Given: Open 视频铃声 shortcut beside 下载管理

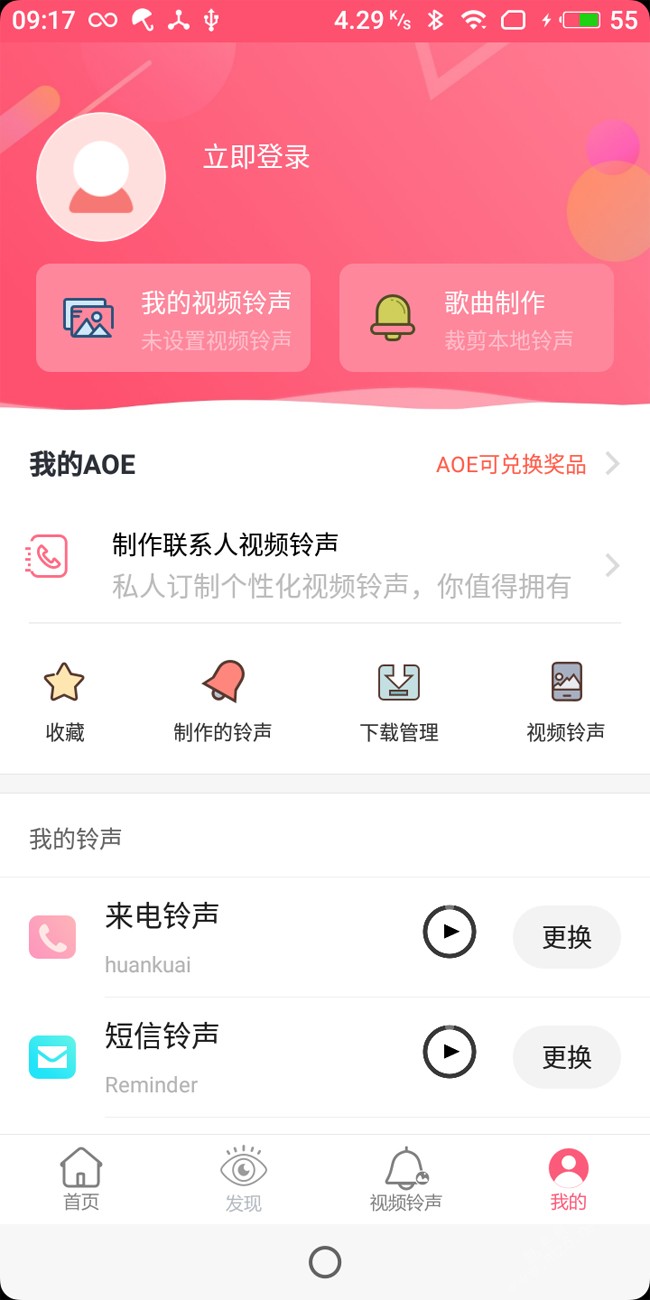Looking at the screenshot, I should coord(566,702).
